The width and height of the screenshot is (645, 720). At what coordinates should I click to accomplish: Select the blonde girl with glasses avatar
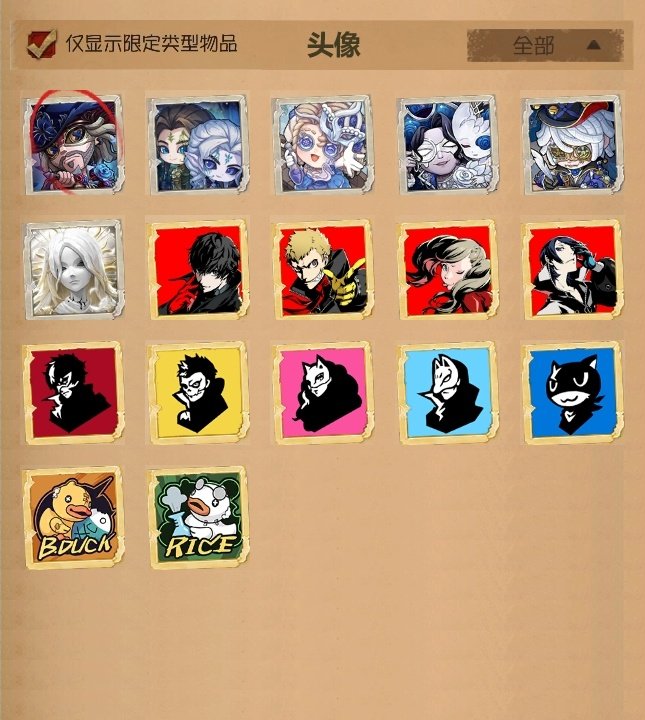[x=322, y=144]
